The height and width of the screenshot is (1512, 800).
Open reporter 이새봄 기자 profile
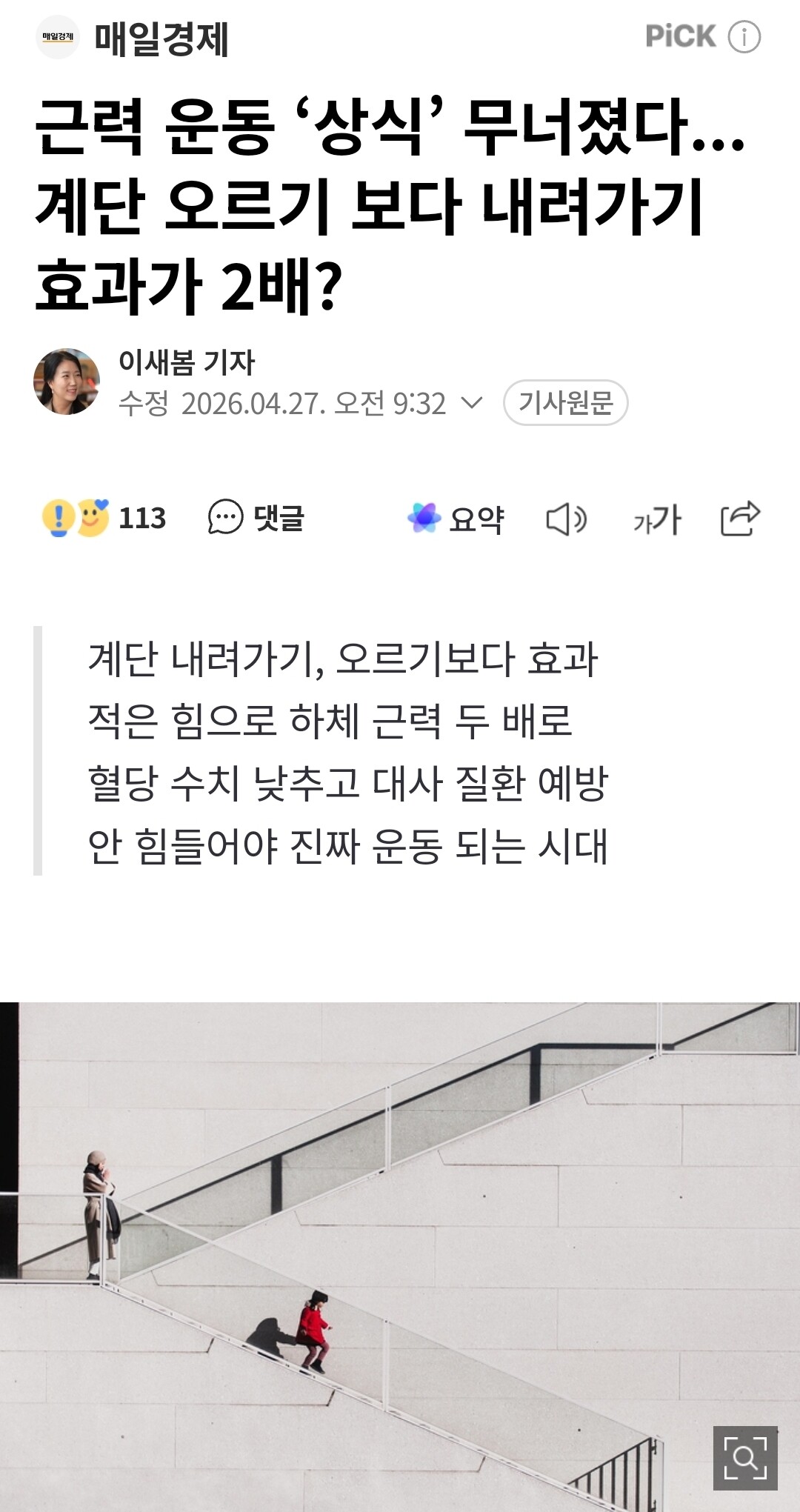click(186, 363)
